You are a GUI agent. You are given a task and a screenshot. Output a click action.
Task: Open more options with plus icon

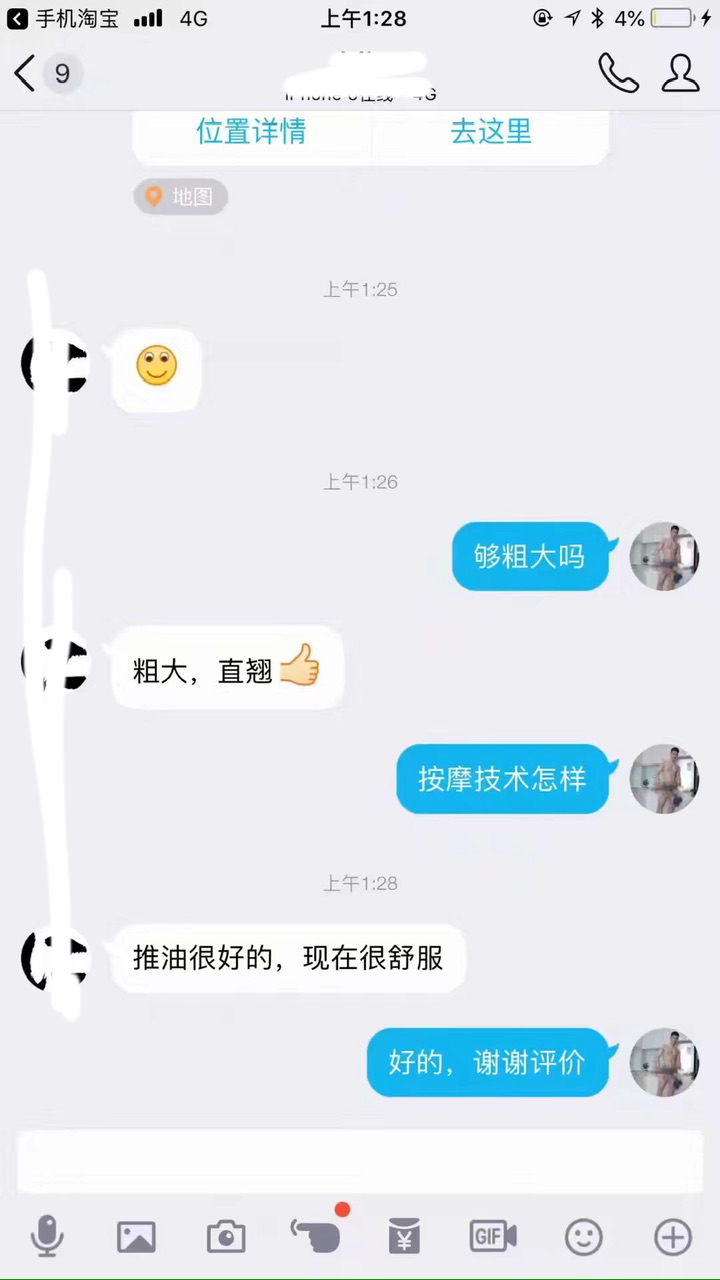[x=673, y=1237]
